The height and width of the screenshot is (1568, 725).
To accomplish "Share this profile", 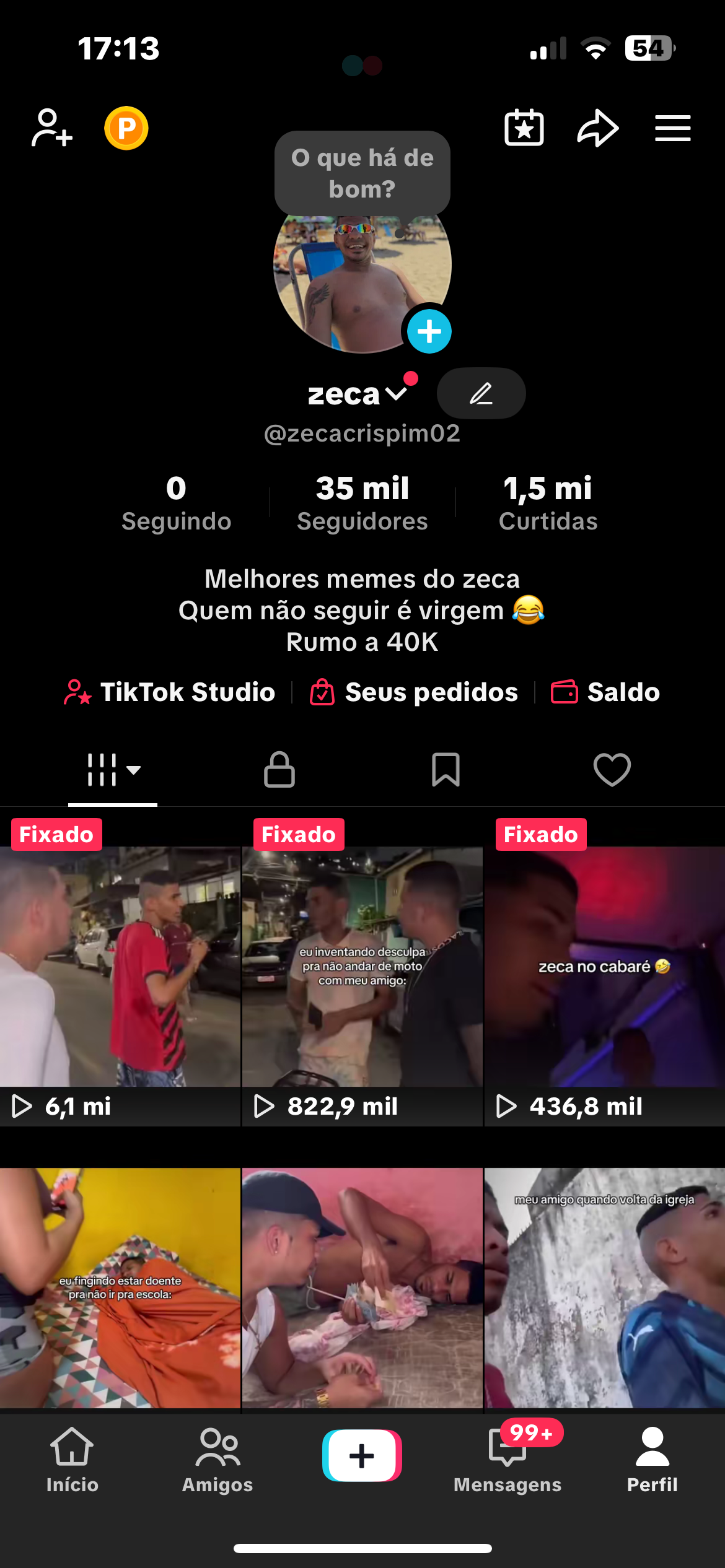I will coord(598,128).
